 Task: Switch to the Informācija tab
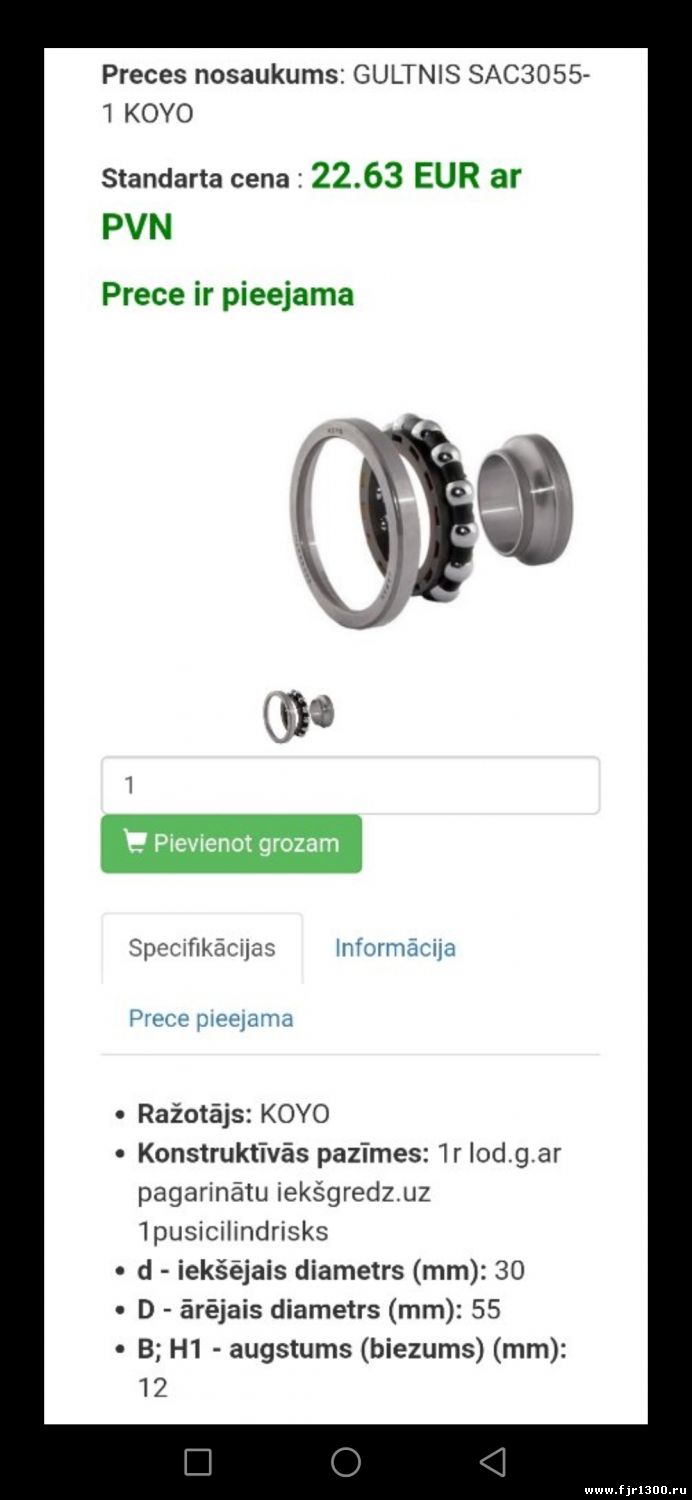pyautogui.click(x=395, y=948)
